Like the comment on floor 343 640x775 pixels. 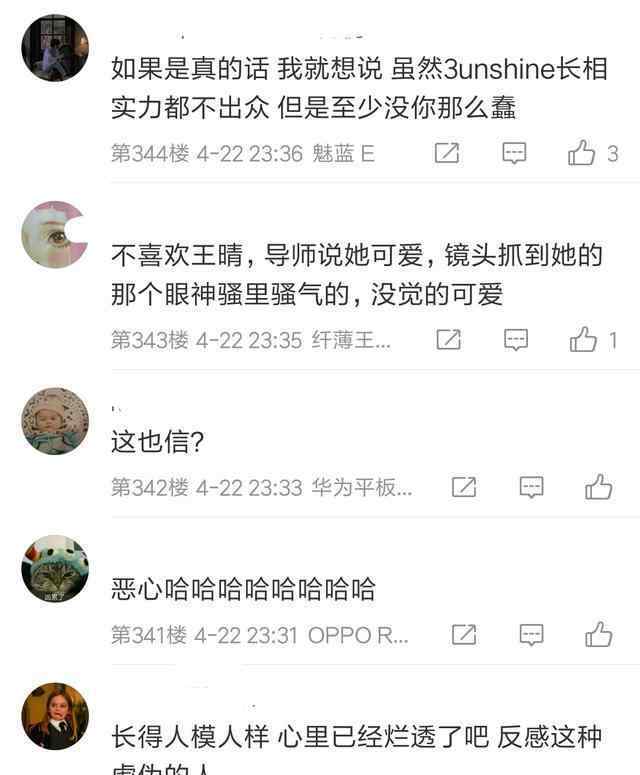pos(583,340)
